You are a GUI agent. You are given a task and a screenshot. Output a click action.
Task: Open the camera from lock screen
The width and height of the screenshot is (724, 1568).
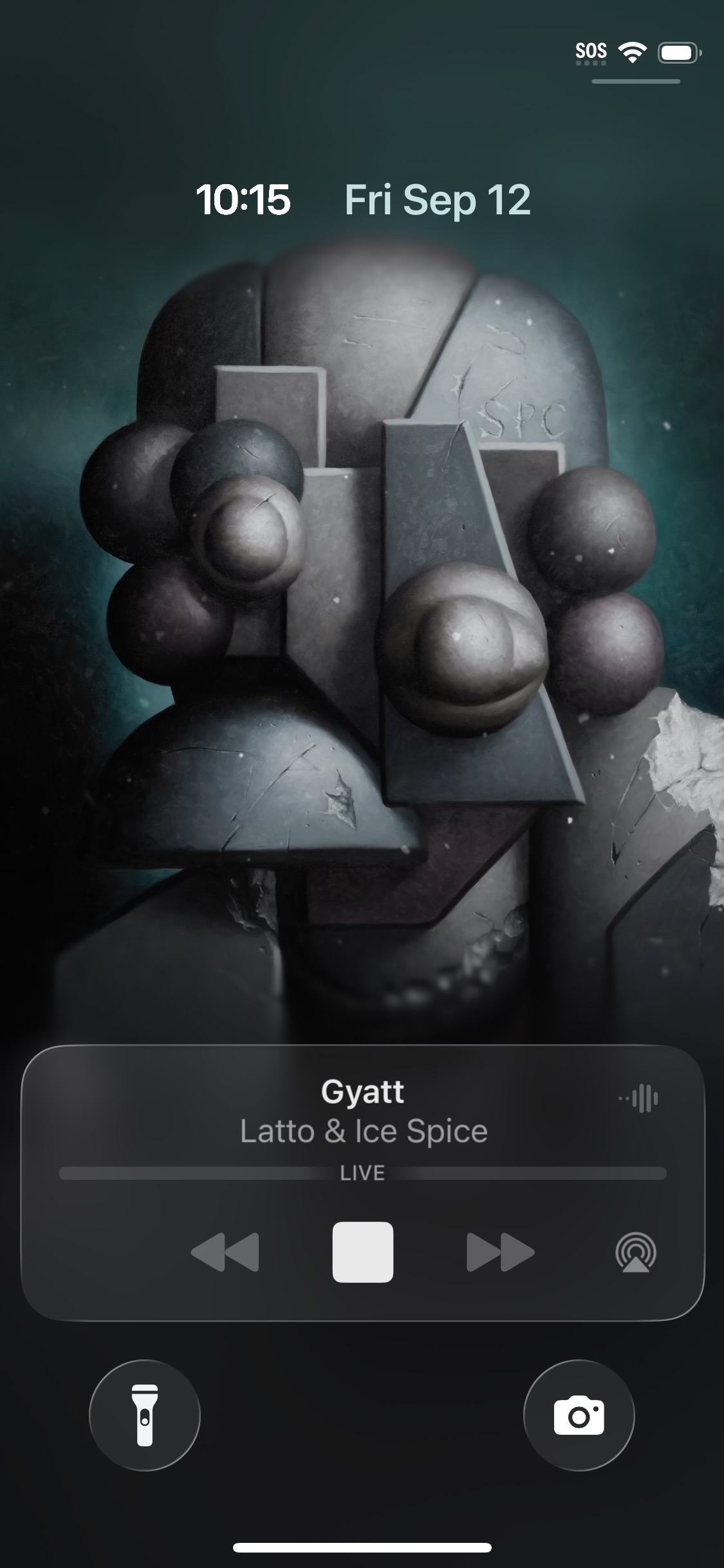579,1415
